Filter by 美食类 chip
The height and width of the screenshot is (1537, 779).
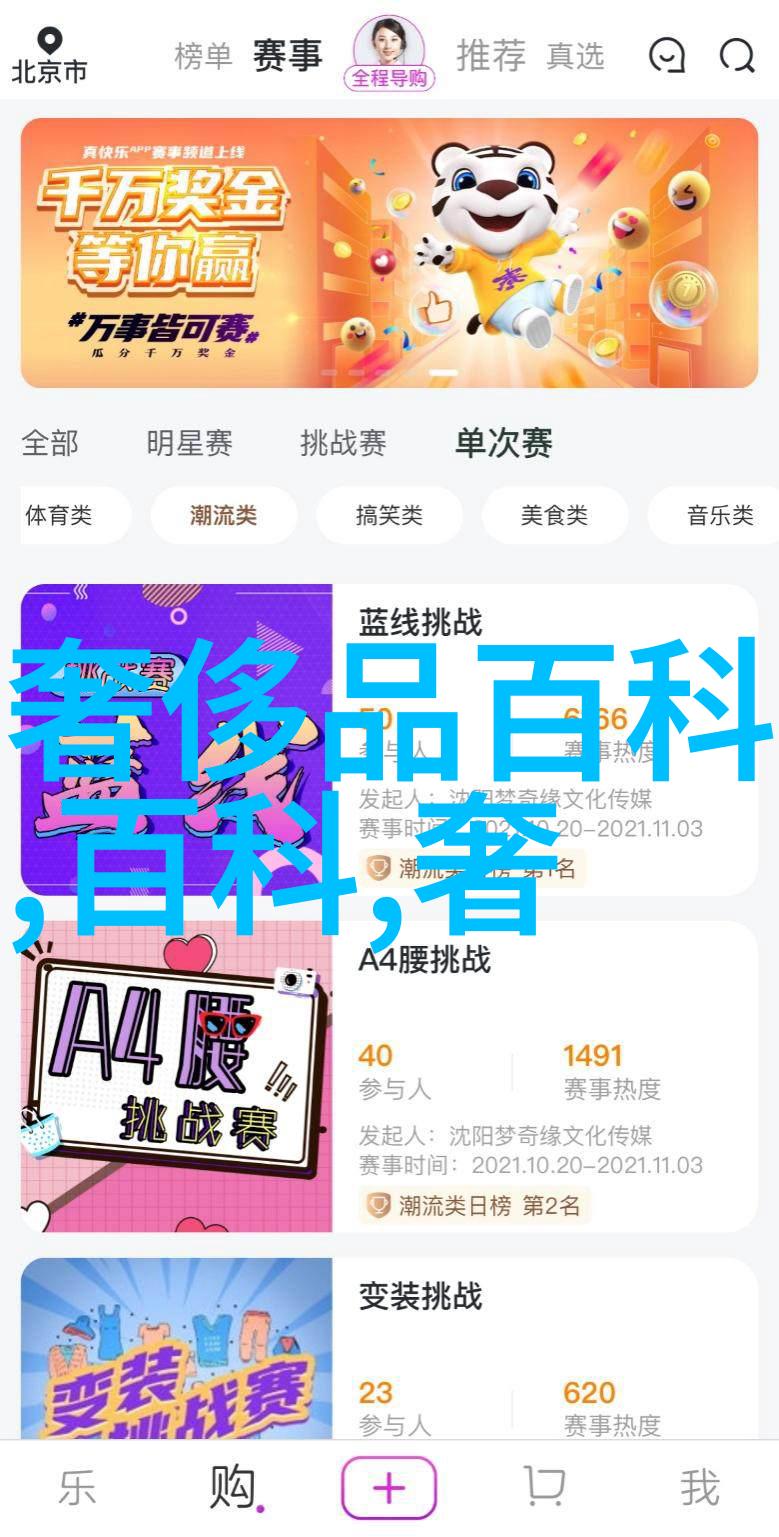click(x=554, y=516)
